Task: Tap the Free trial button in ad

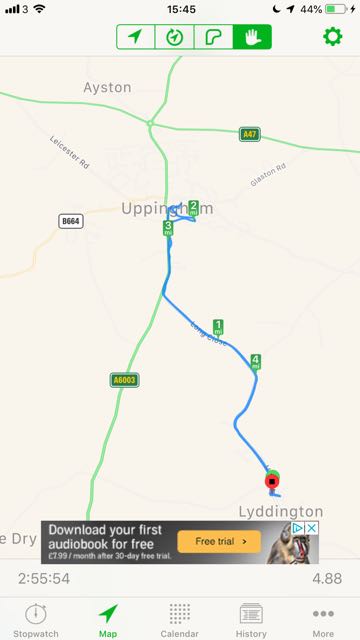Action: tap(219, 542)
